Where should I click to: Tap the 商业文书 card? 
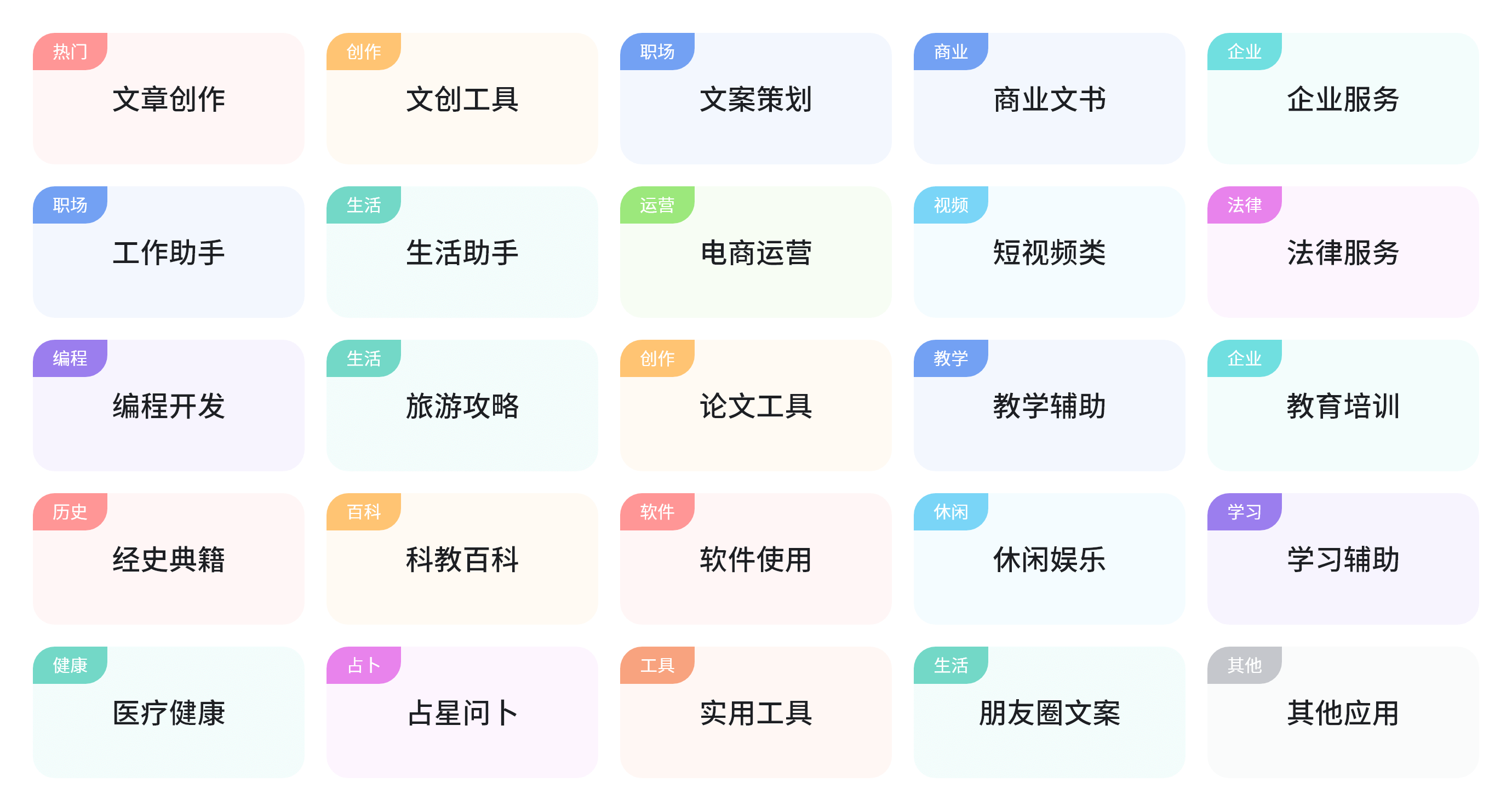click(1049, 99)
